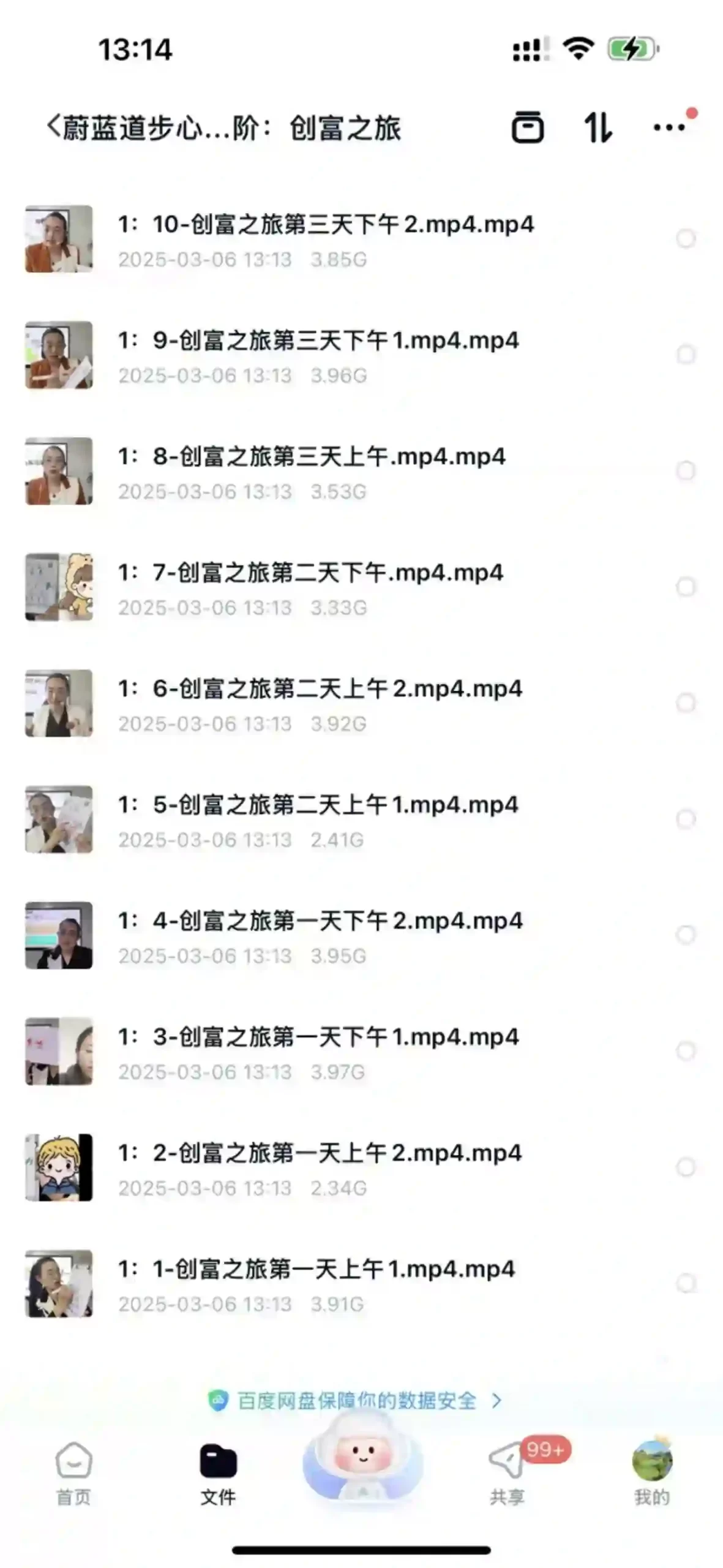This screenshot has height=1568, width=723.
Task: Open the center assistant mascot button
Action: coord(362,1461)
